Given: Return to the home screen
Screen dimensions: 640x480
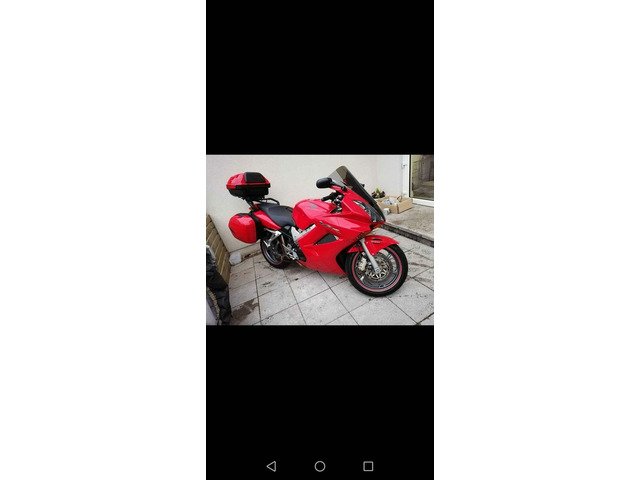Looking at the screenshot, I should (x=320, y=466).
